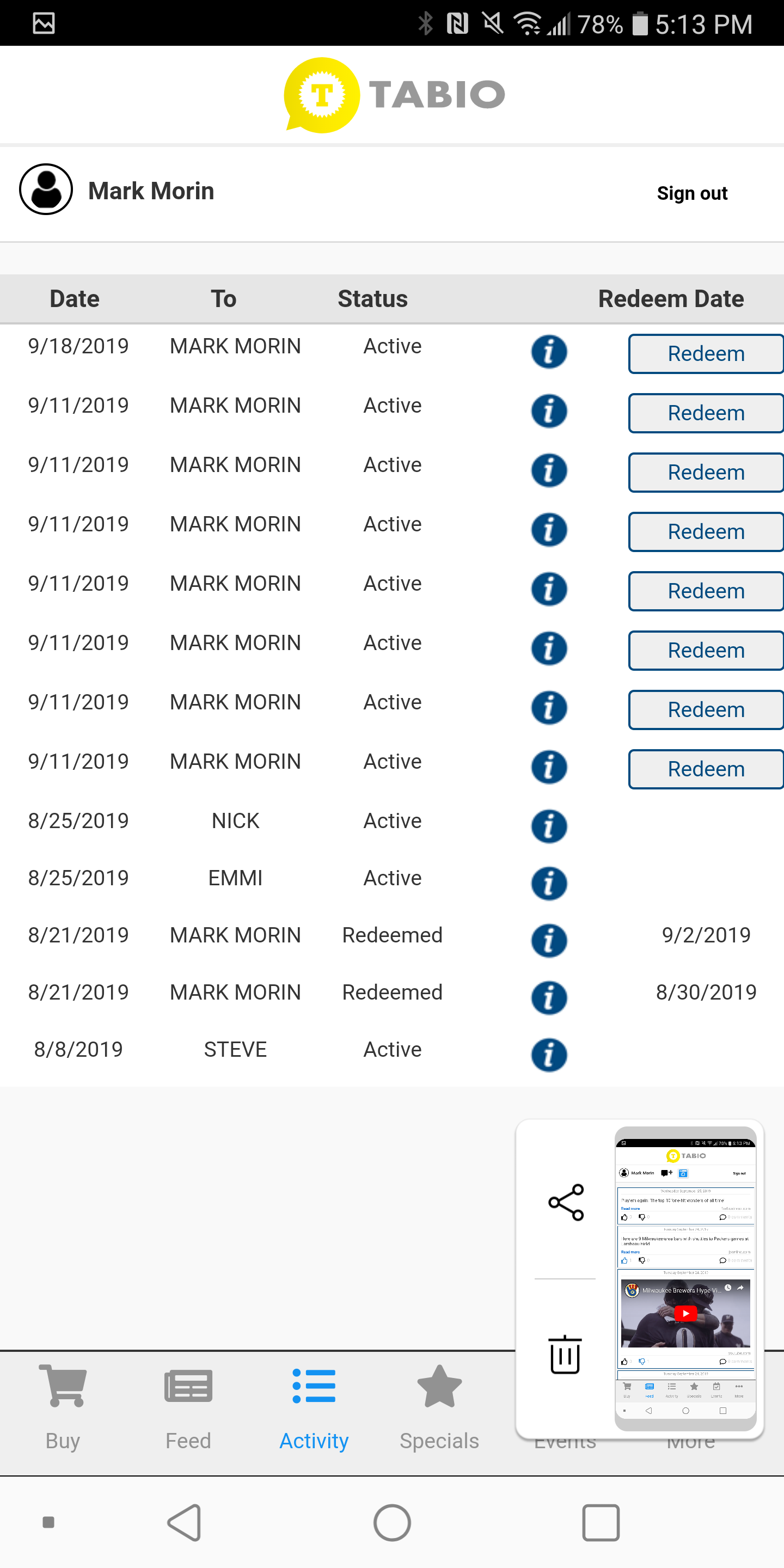Open info icon for NICK's tab

tap(548, 826)
